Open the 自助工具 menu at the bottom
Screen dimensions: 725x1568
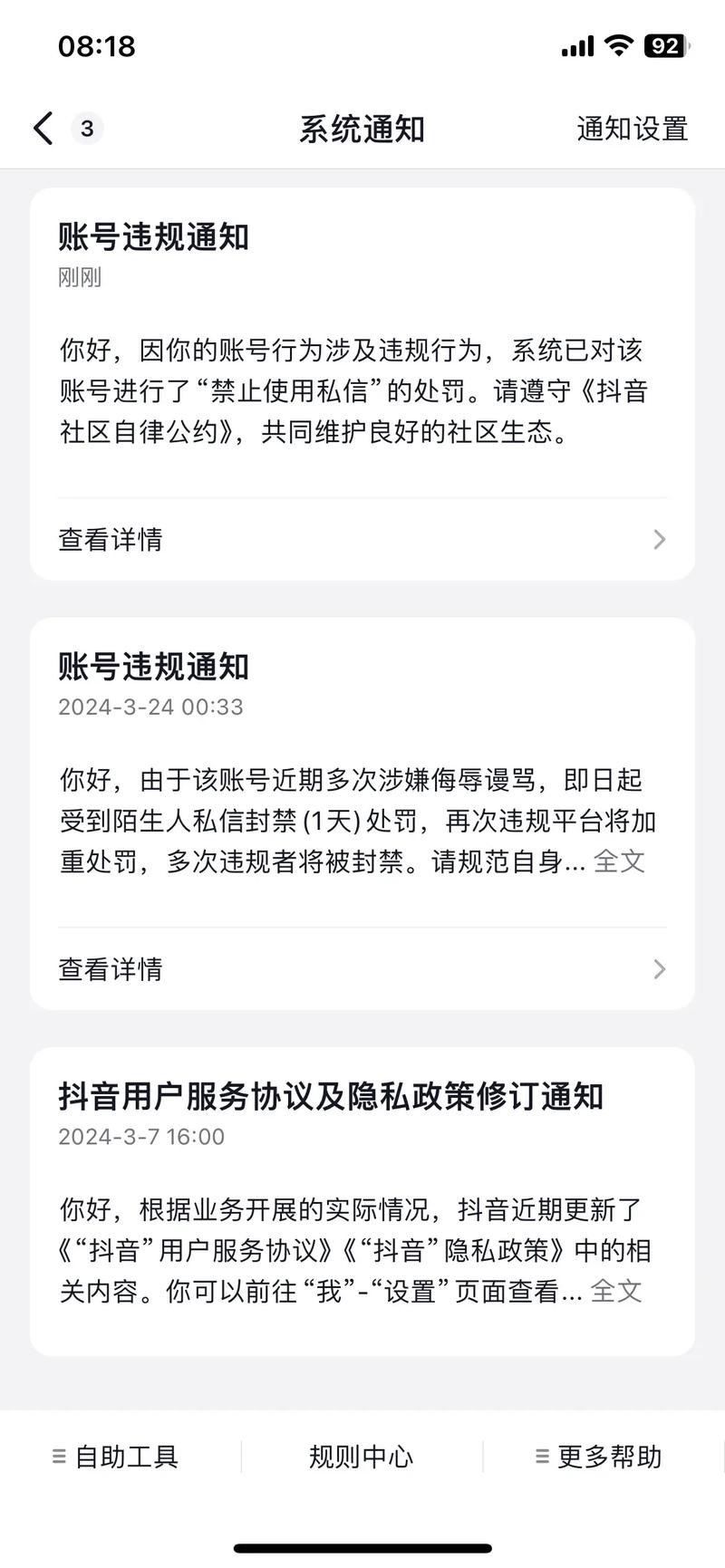click(116, 1457)
